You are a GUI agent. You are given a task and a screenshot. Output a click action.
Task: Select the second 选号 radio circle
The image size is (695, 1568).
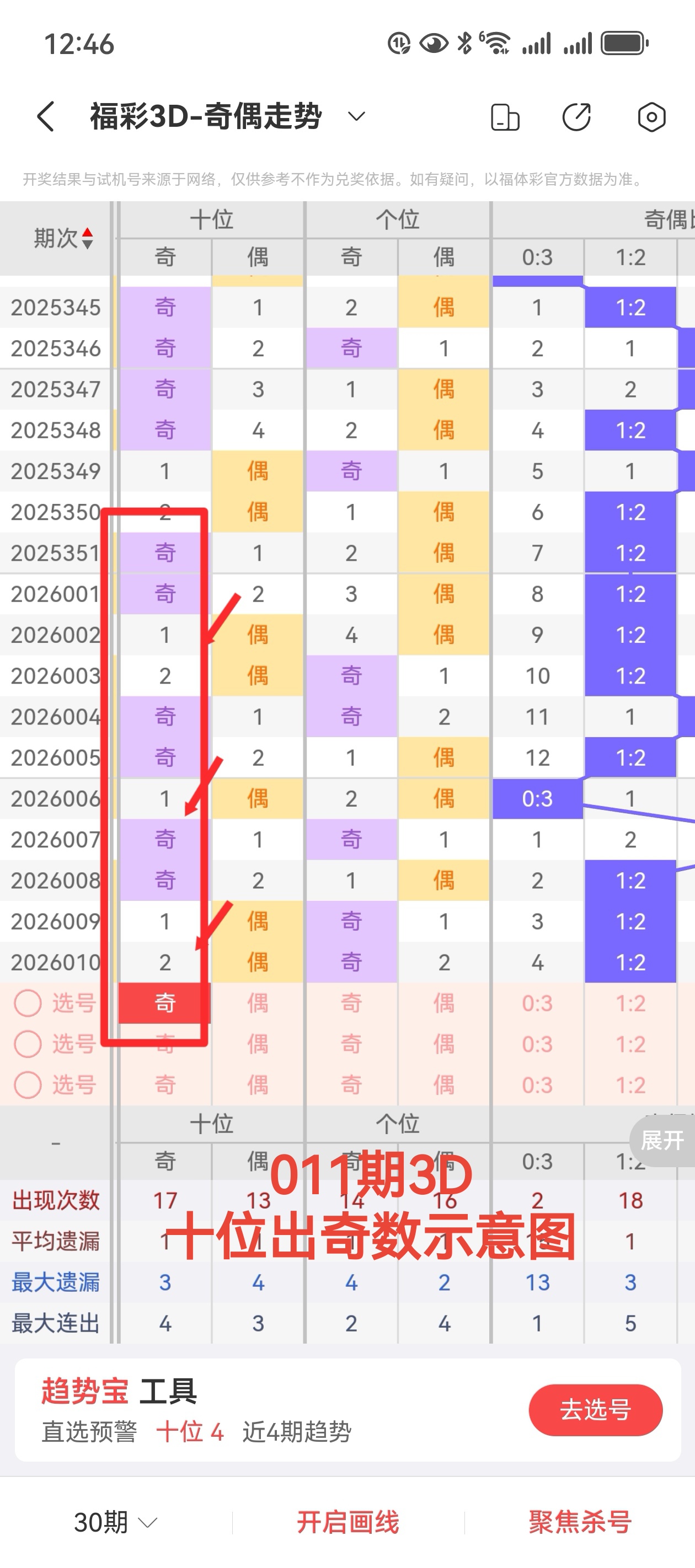point(29,1044)
